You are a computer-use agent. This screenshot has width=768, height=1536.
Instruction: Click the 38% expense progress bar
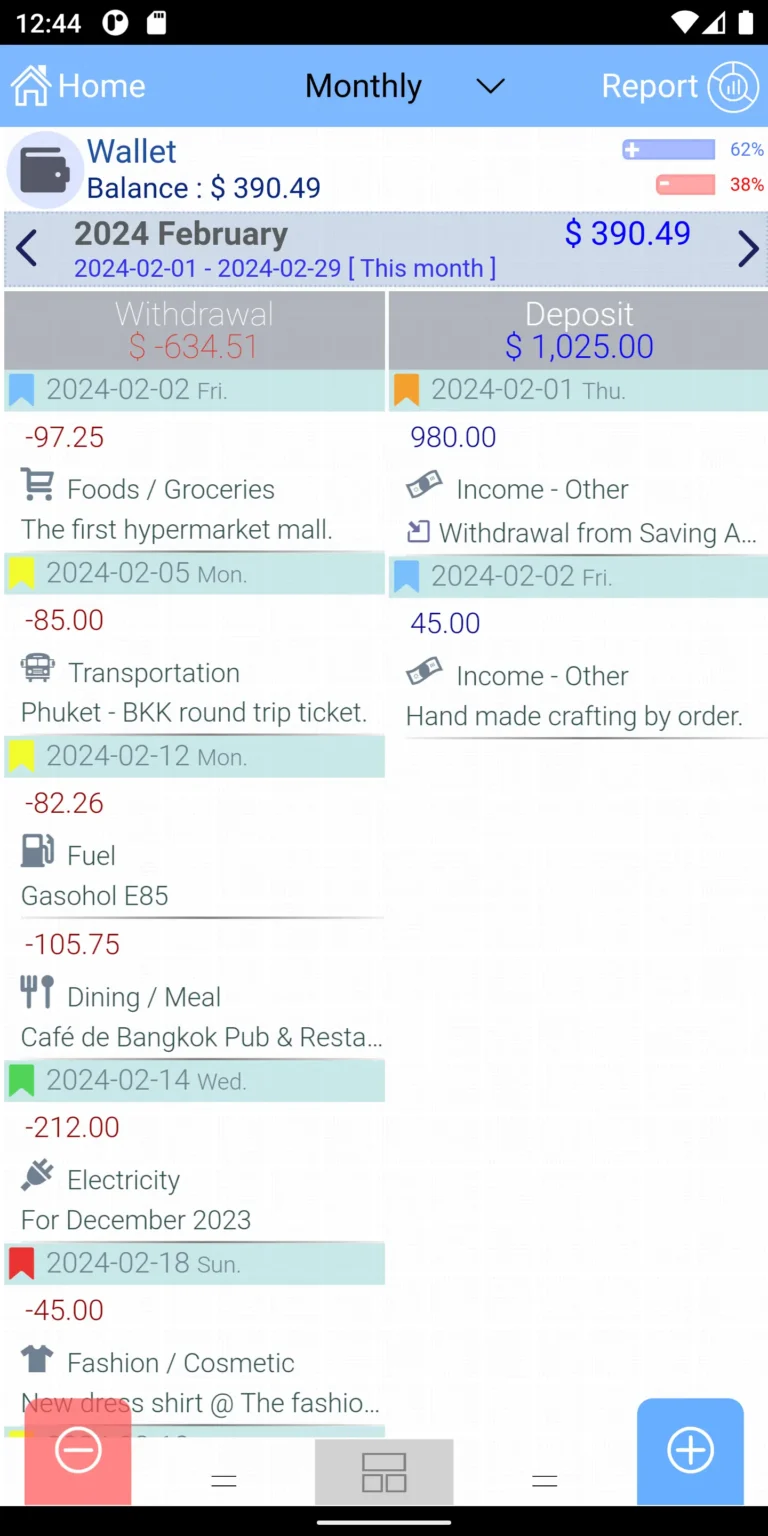pyautogui.click(x=684, y=185)
